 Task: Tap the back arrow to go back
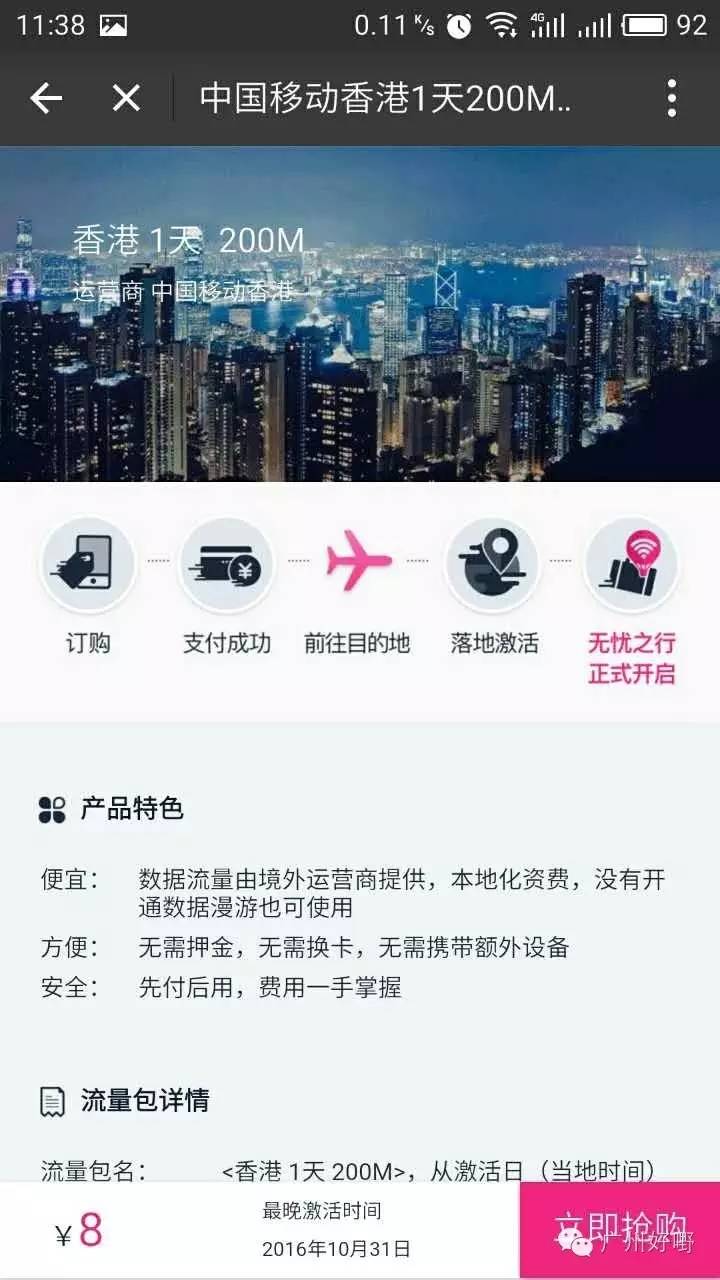coord(45,99)
